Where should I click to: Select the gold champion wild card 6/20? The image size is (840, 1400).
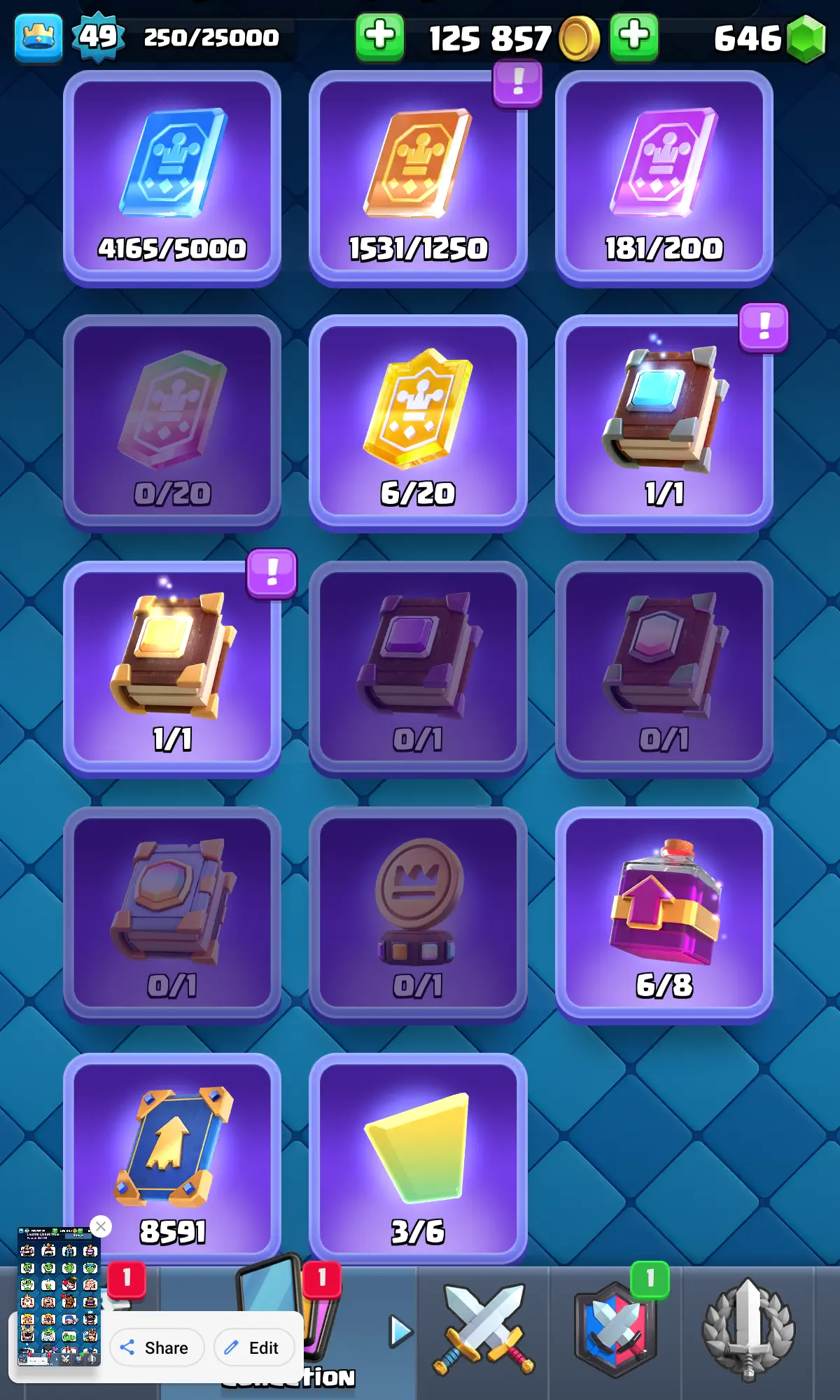(x=418, y=423)
